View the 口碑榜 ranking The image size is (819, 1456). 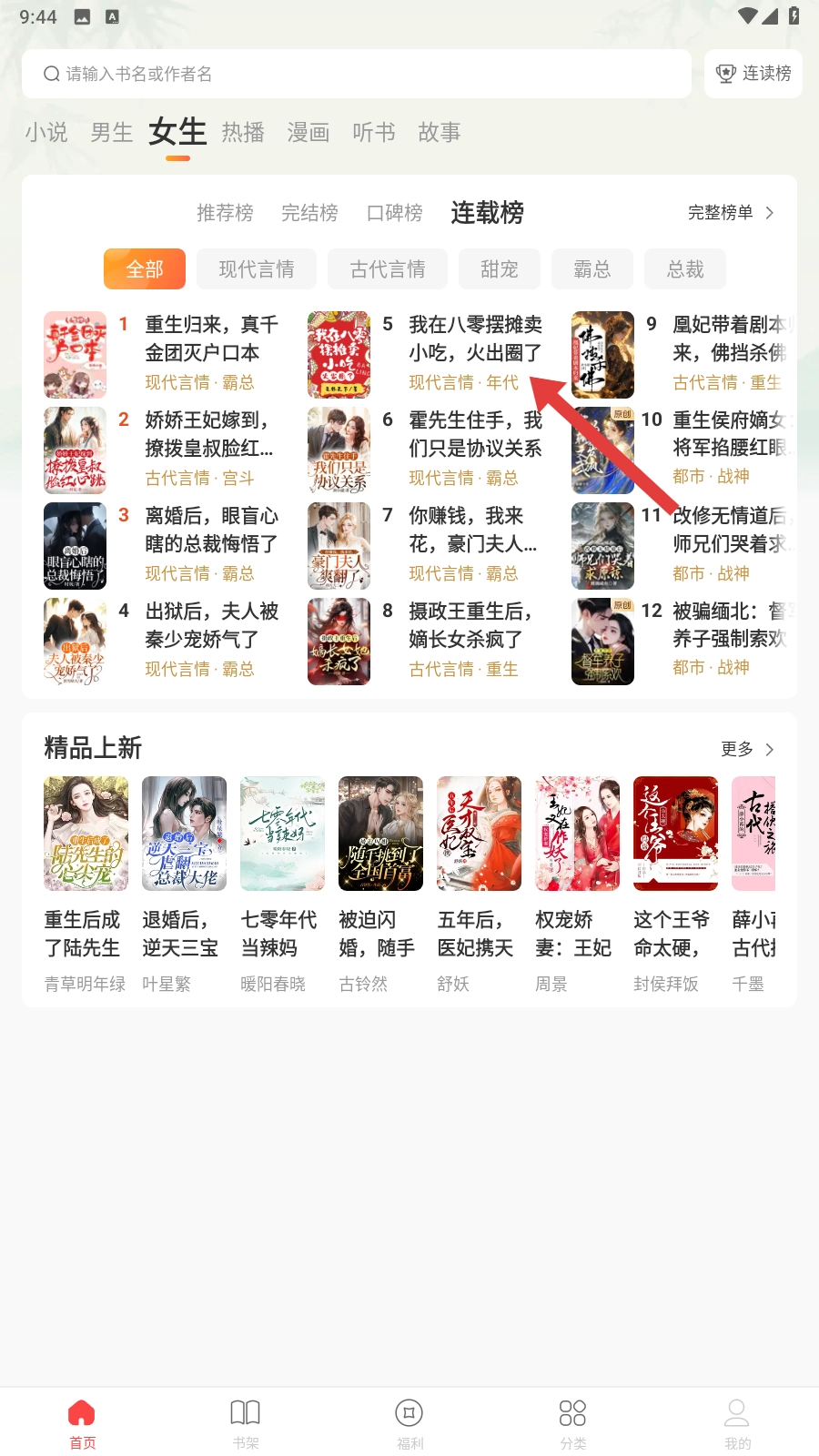394,213
